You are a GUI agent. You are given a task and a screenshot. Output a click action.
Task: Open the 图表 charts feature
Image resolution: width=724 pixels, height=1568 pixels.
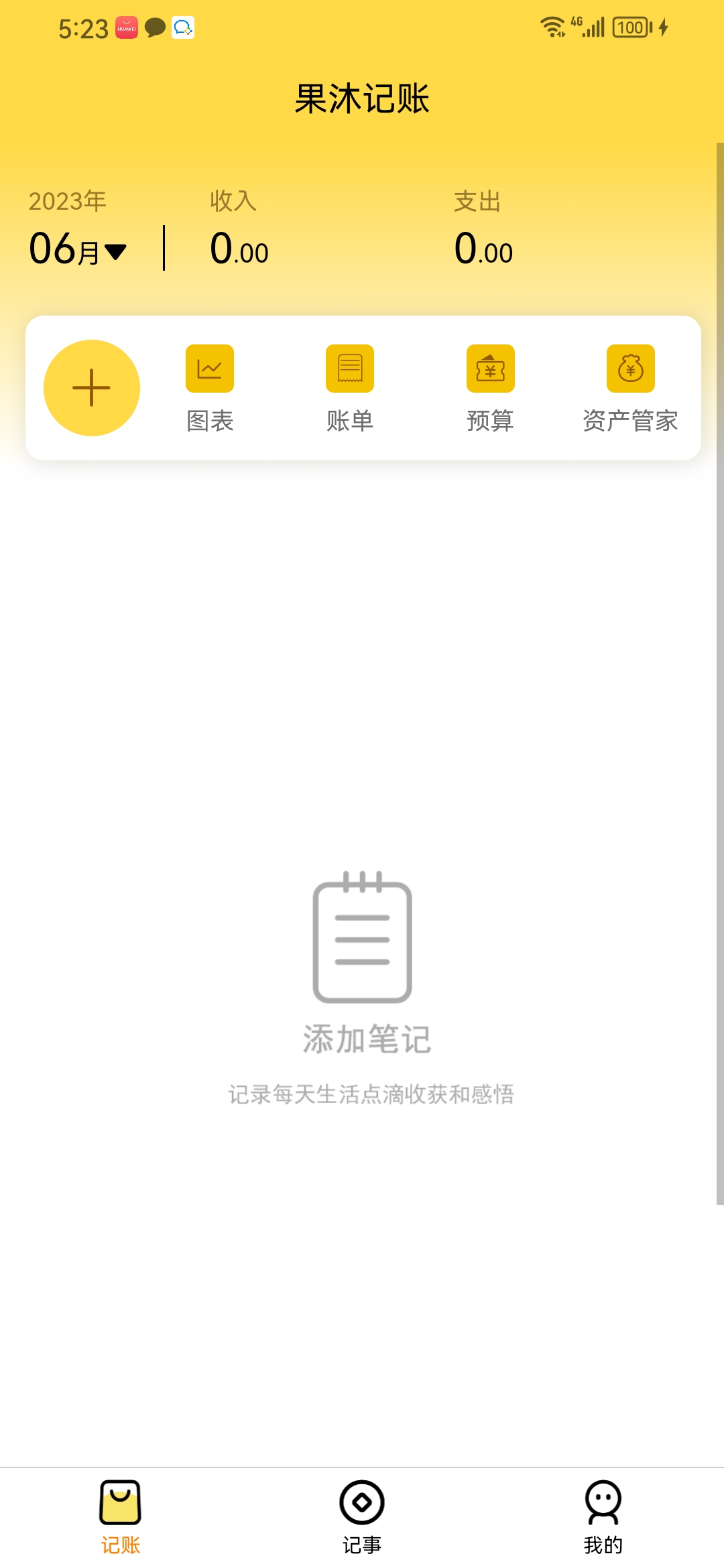[209, 387]
